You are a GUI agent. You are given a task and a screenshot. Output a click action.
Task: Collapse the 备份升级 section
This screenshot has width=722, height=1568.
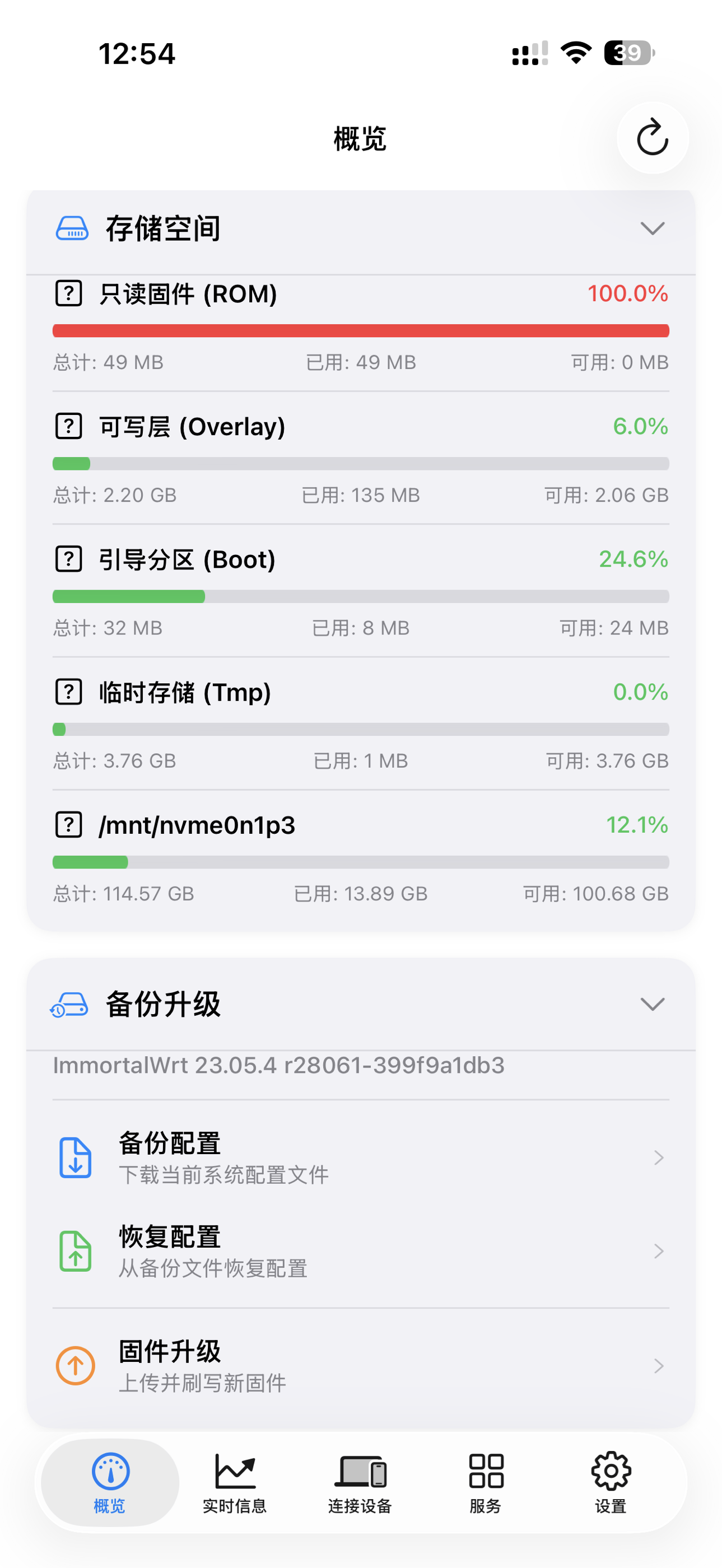[652, 1004]
